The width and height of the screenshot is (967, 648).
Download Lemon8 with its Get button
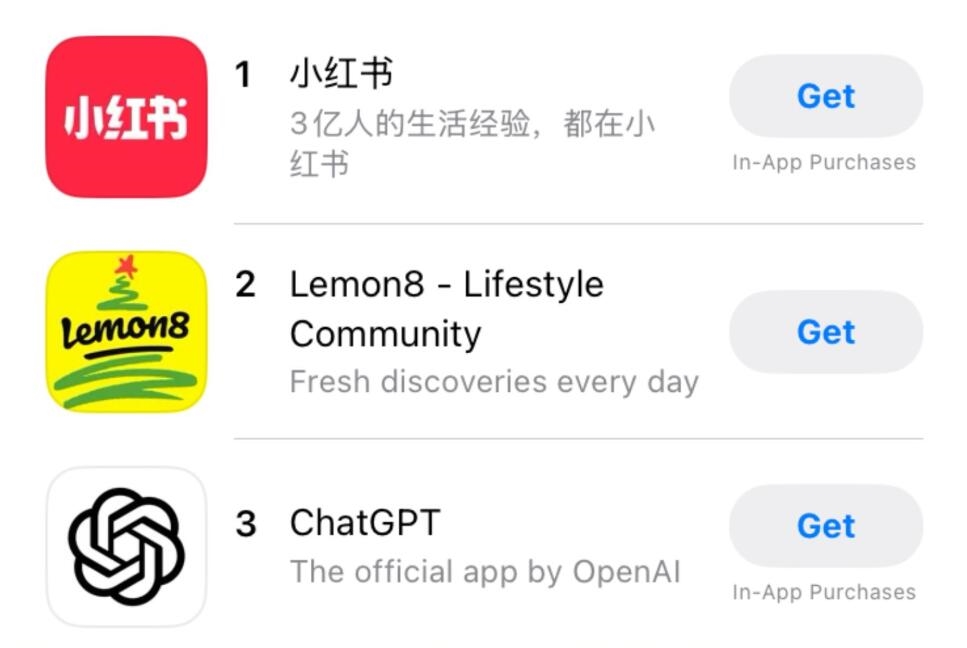[825, 332]
